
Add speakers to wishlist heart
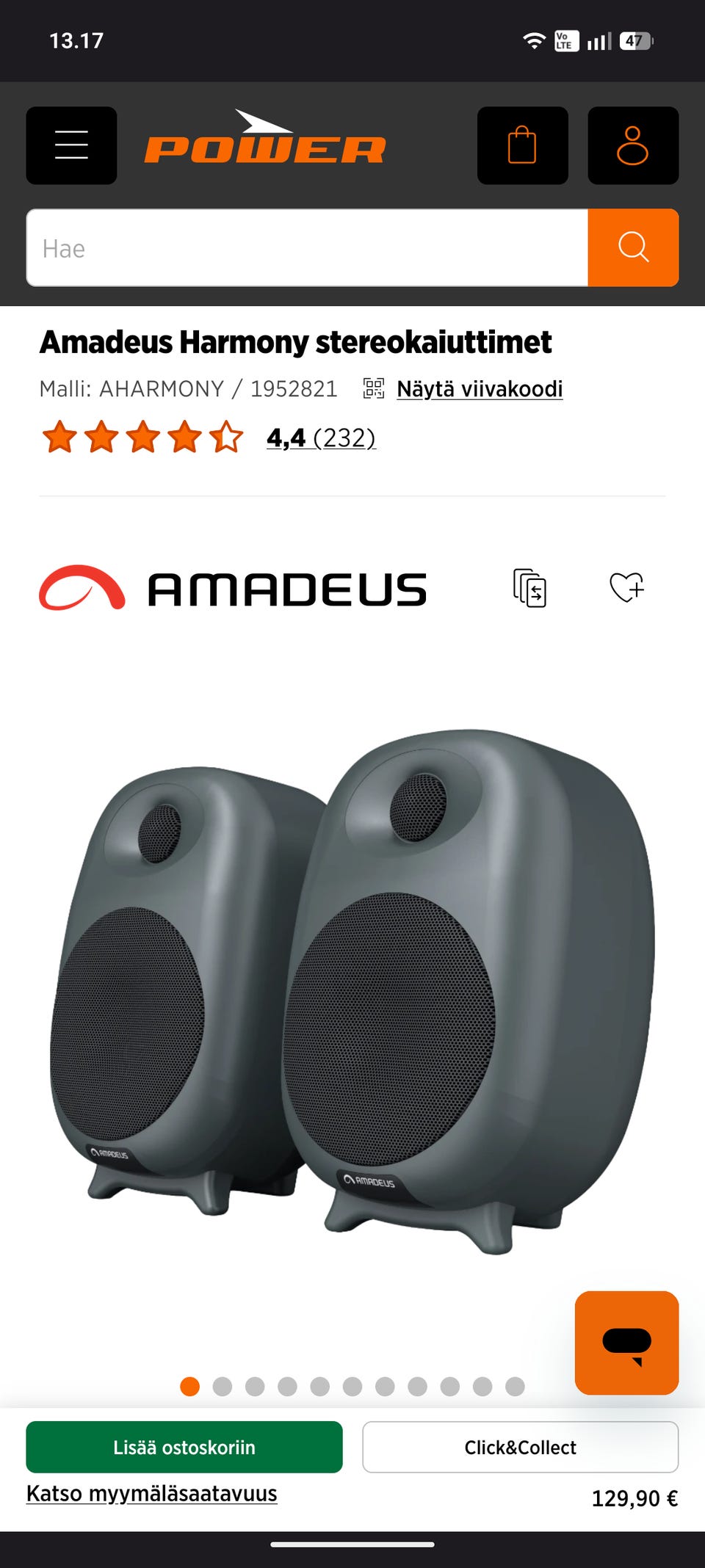626,587
